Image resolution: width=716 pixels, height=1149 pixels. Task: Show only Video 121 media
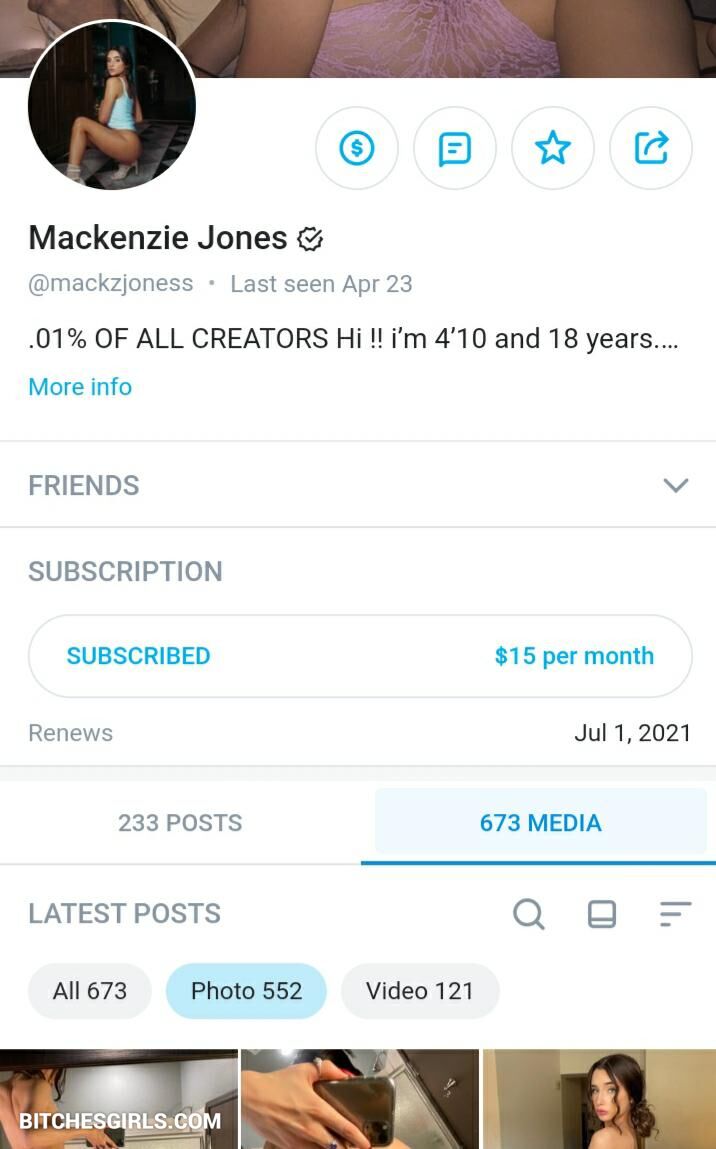coord(420,991)
